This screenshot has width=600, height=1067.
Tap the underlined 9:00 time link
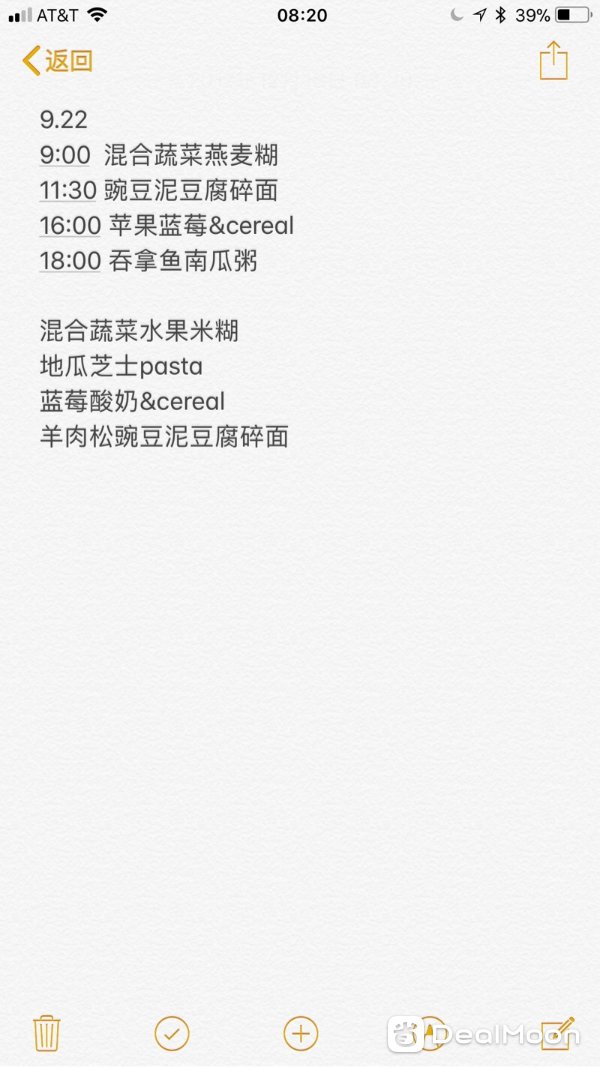pyautogui.click(x=65, y=154)
